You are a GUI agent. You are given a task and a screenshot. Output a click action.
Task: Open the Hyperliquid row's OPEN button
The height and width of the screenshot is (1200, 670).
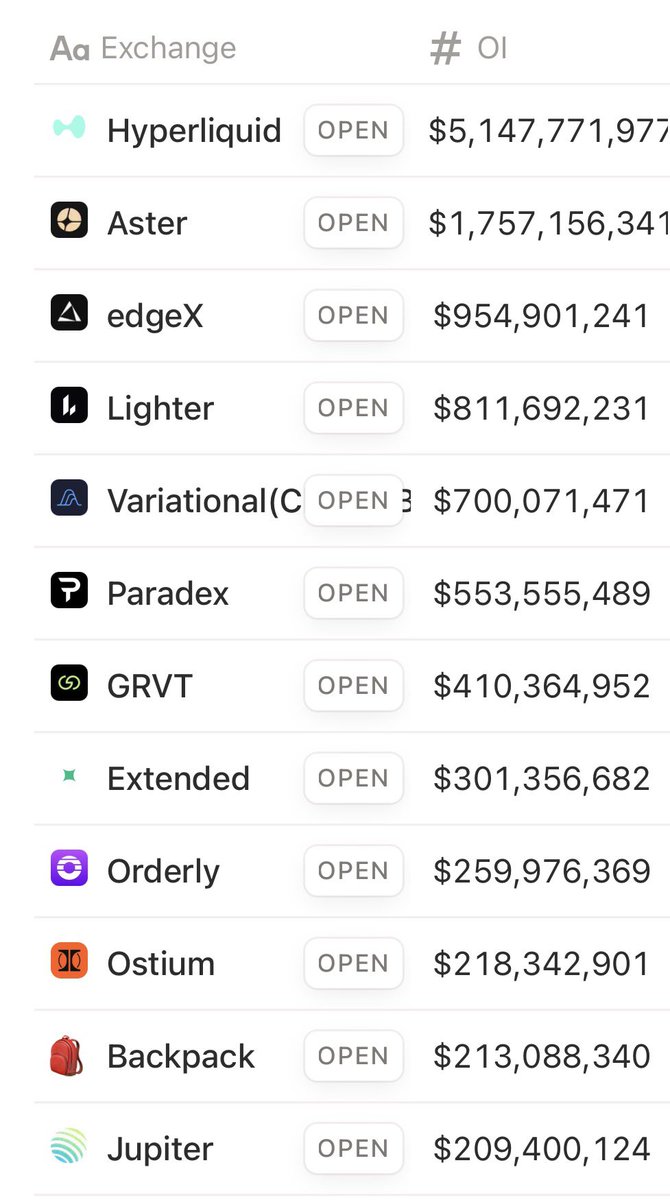[x=353, y=130]
